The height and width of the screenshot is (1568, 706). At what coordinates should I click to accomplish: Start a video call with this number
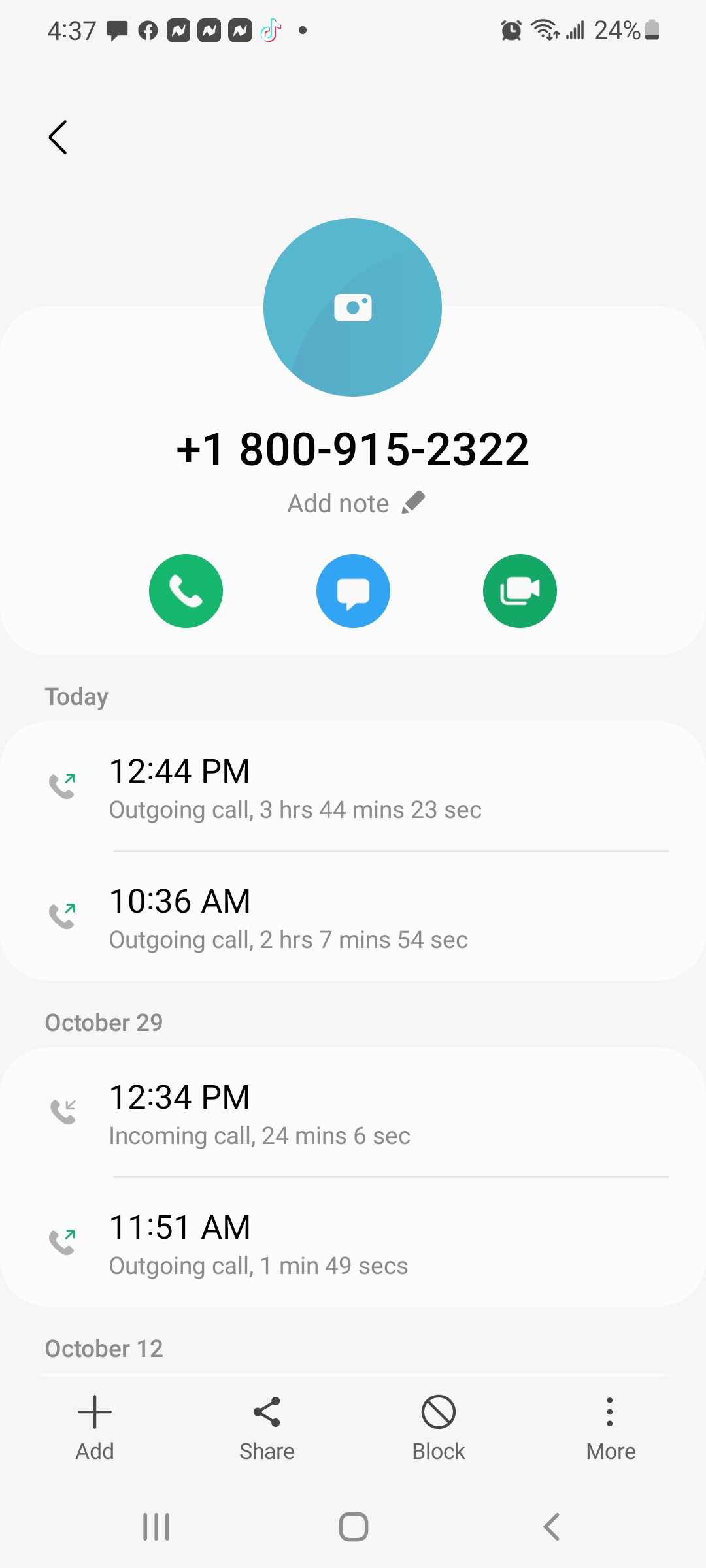pos(520,591)
